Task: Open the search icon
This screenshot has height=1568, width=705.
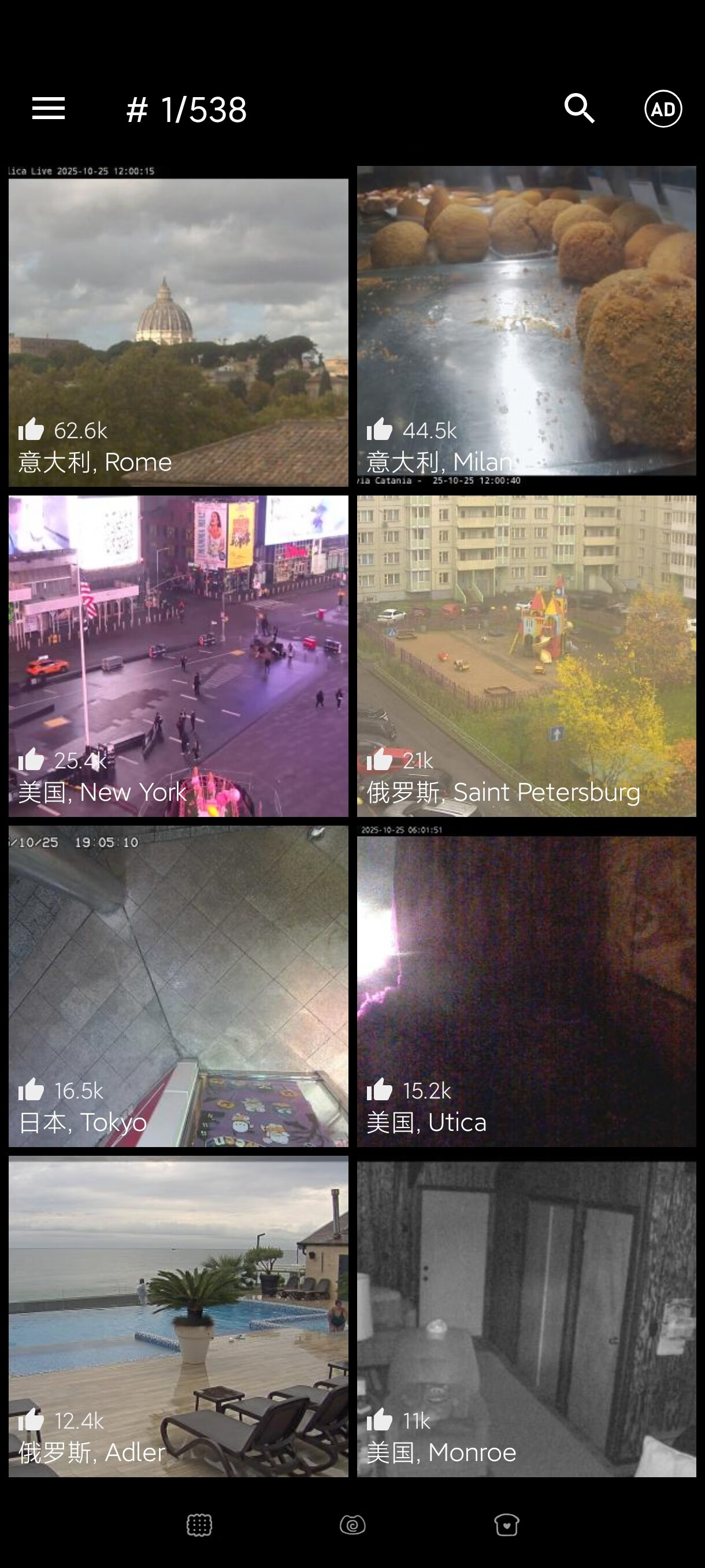Action: click(579, 109)
